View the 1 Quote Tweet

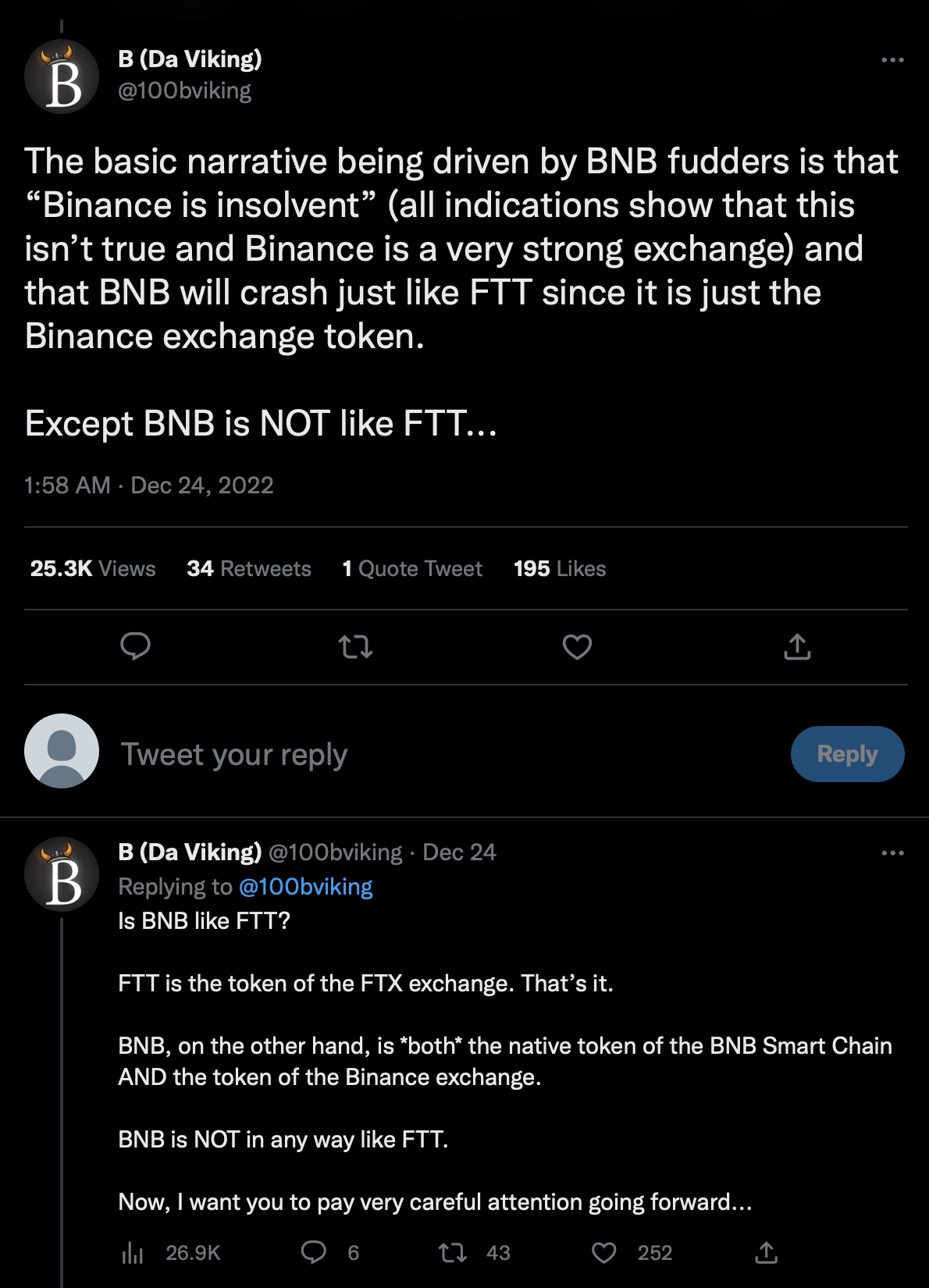tap(412, 568)
